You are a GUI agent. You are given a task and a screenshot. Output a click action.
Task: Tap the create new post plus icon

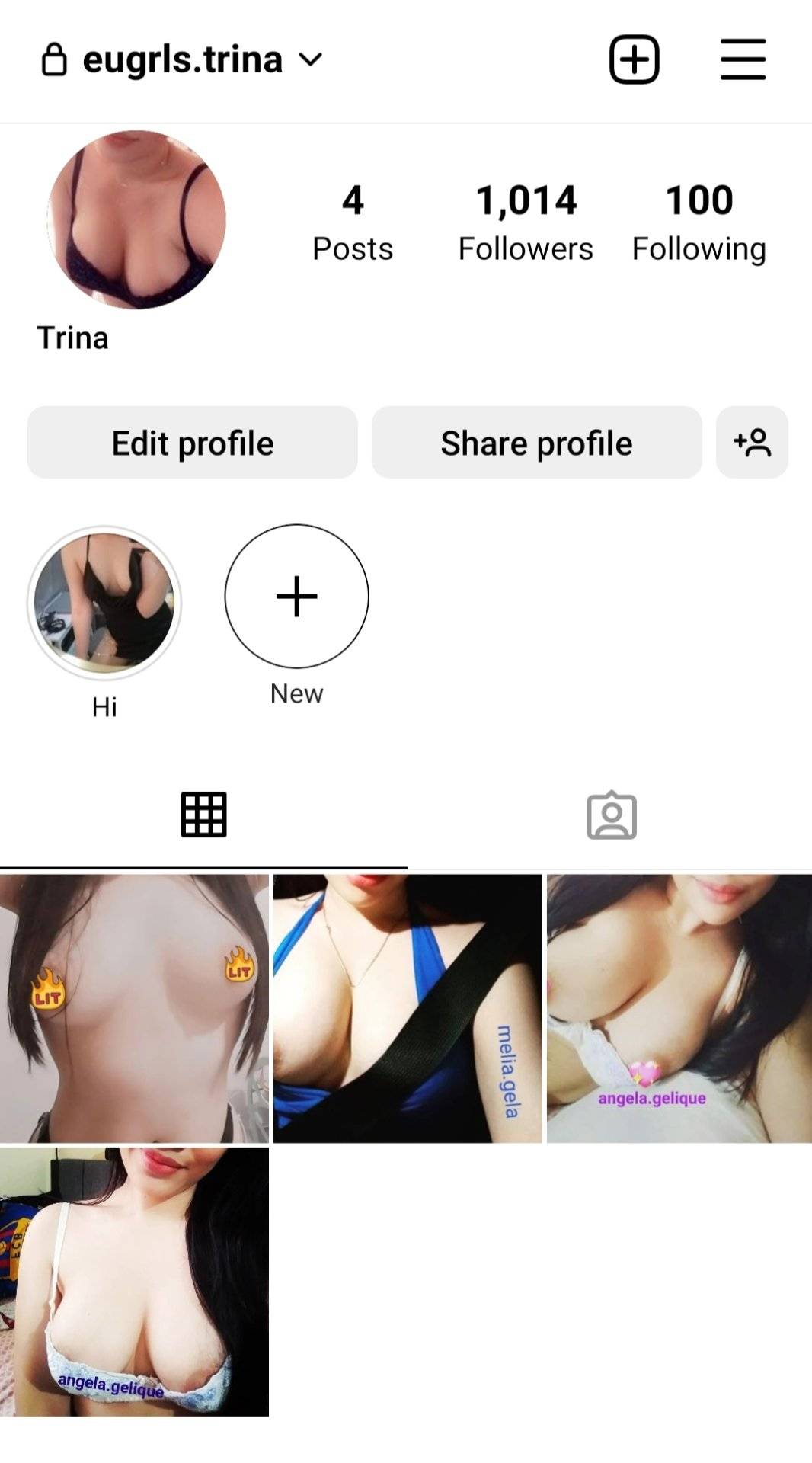(x=634, y=59)
